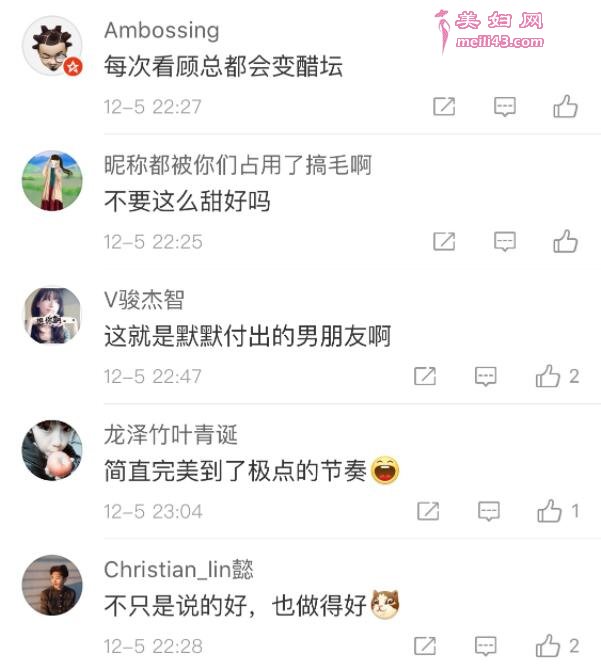Open username 昵称都被你们占用了搞毛啊
The height and width of the screenshot is (669, 601).
tap(237, 164)
